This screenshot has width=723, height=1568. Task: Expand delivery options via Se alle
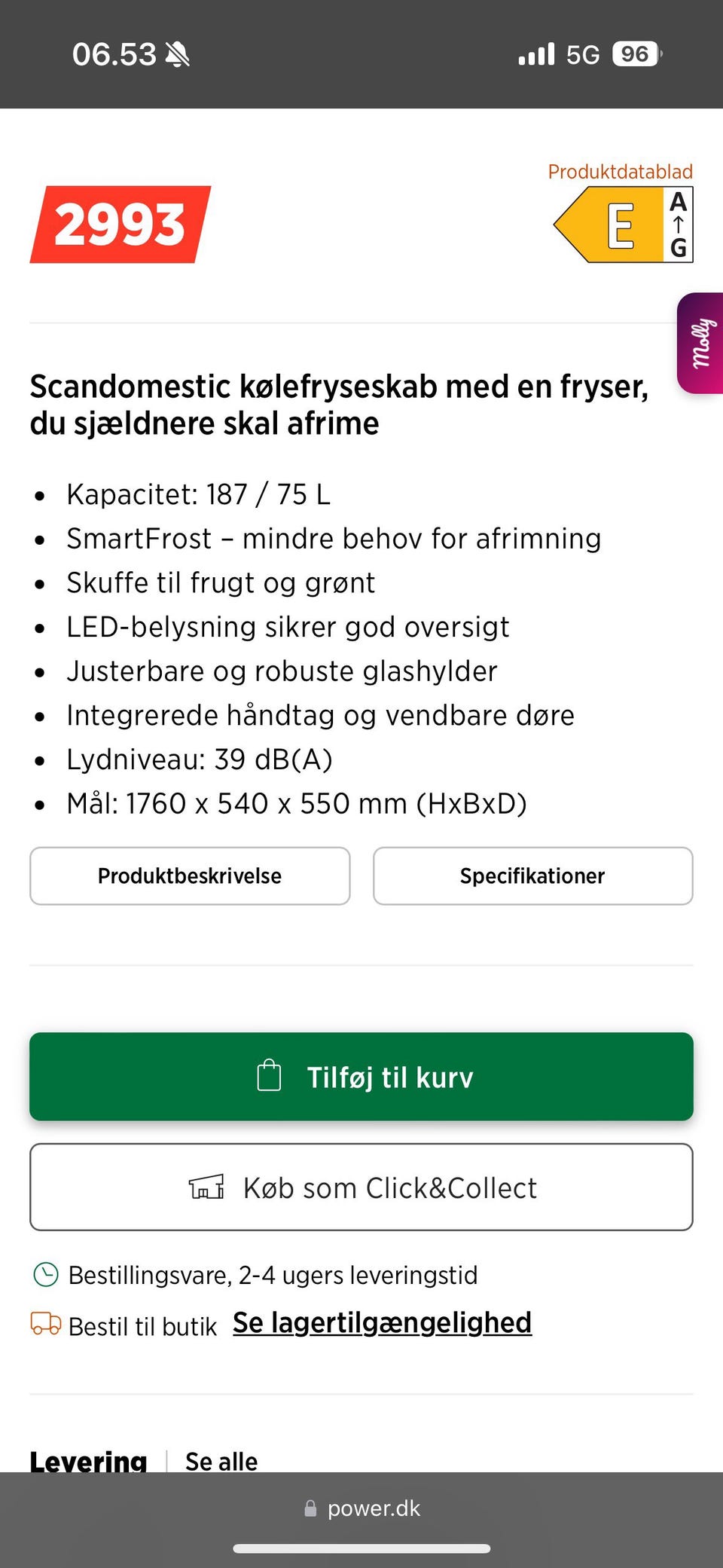pyautogui.click(x=220, y=1460)
